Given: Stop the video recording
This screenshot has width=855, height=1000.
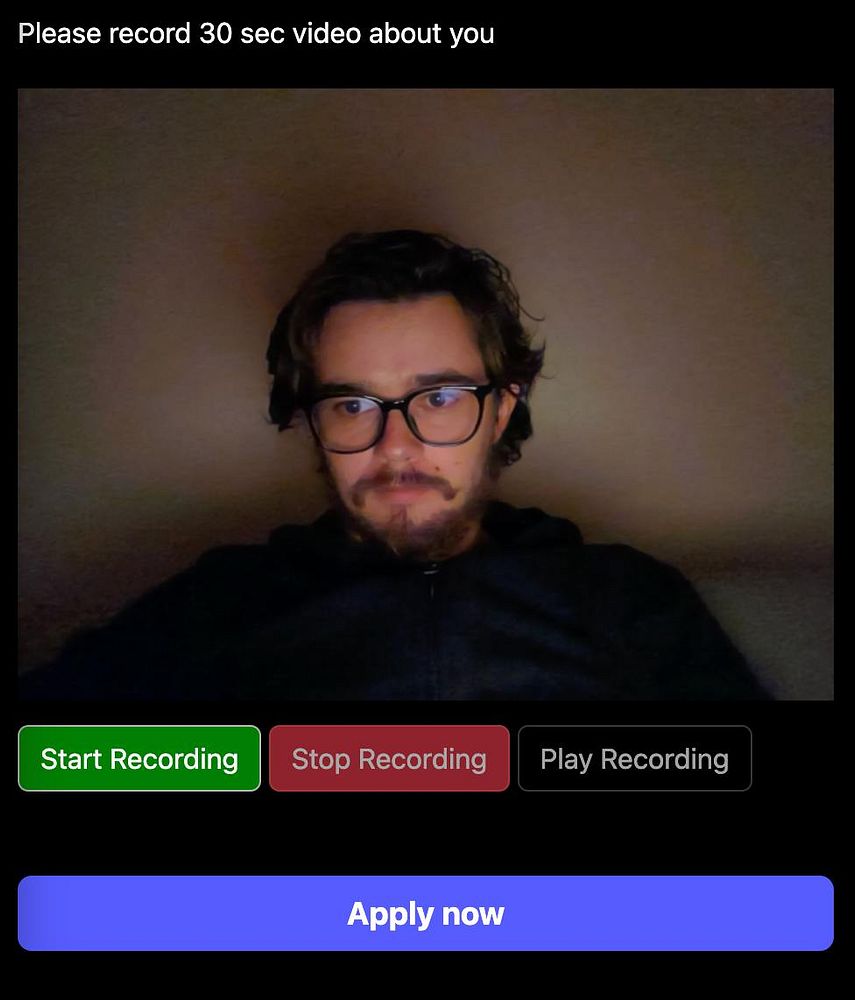Looking at the screenshot, I should (x=389, y=759).
